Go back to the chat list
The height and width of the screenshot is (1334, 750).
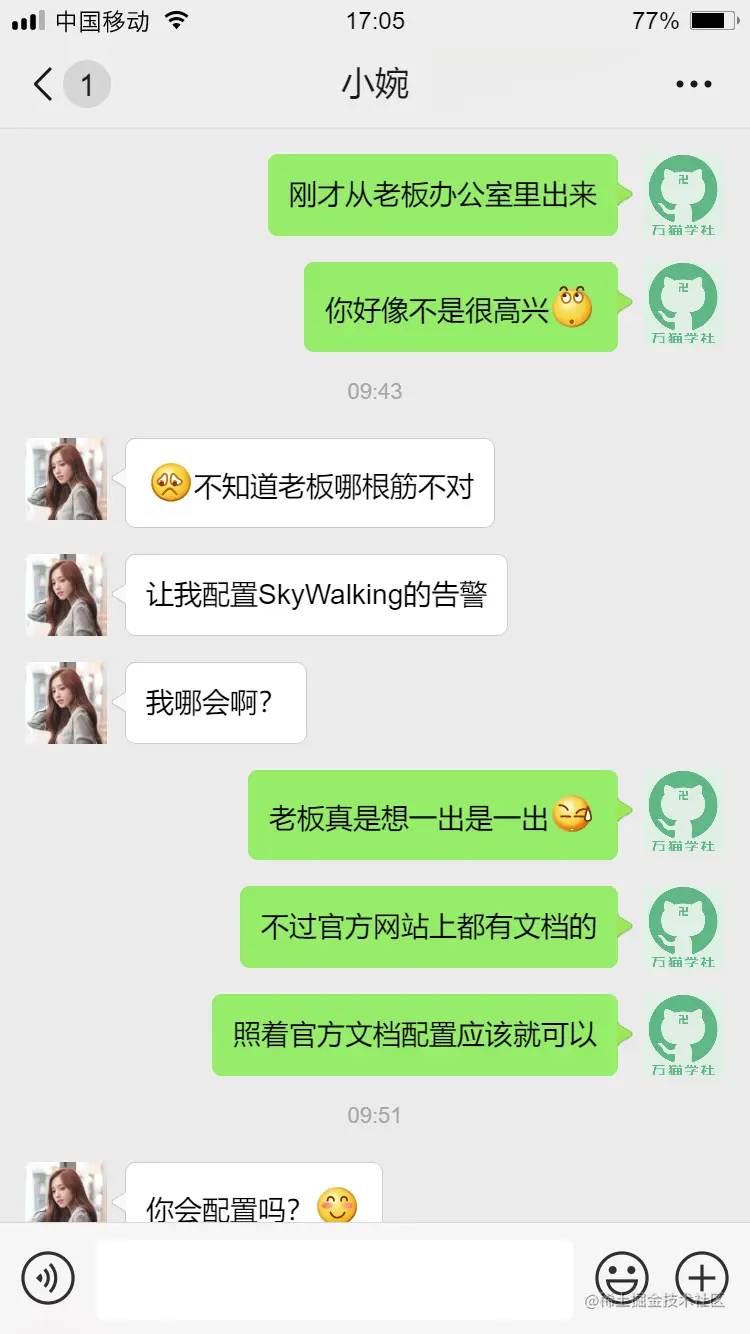[x=44, y=85]
